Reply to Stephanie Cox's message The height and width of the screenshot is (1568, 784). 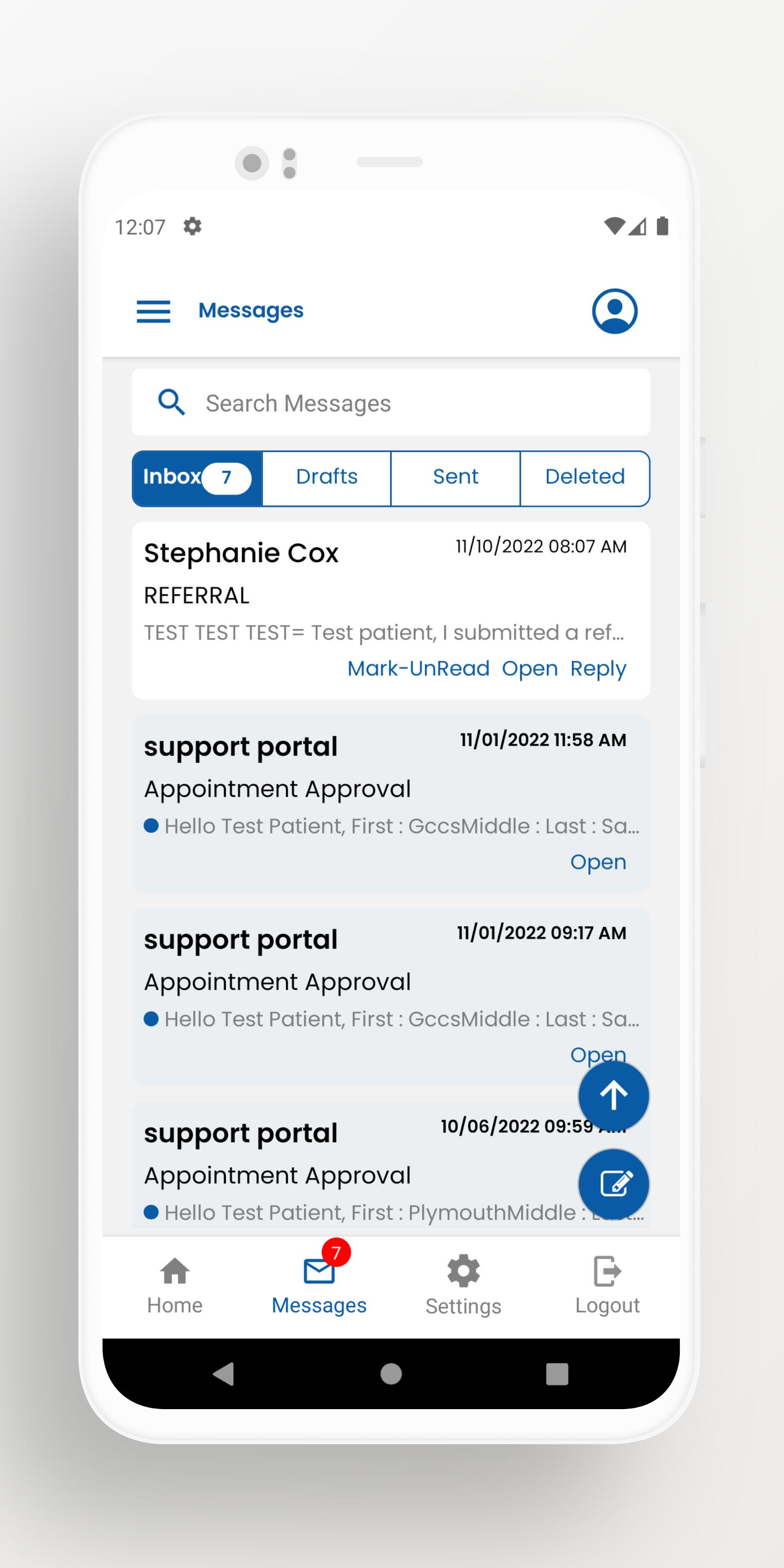click(598, 668)
